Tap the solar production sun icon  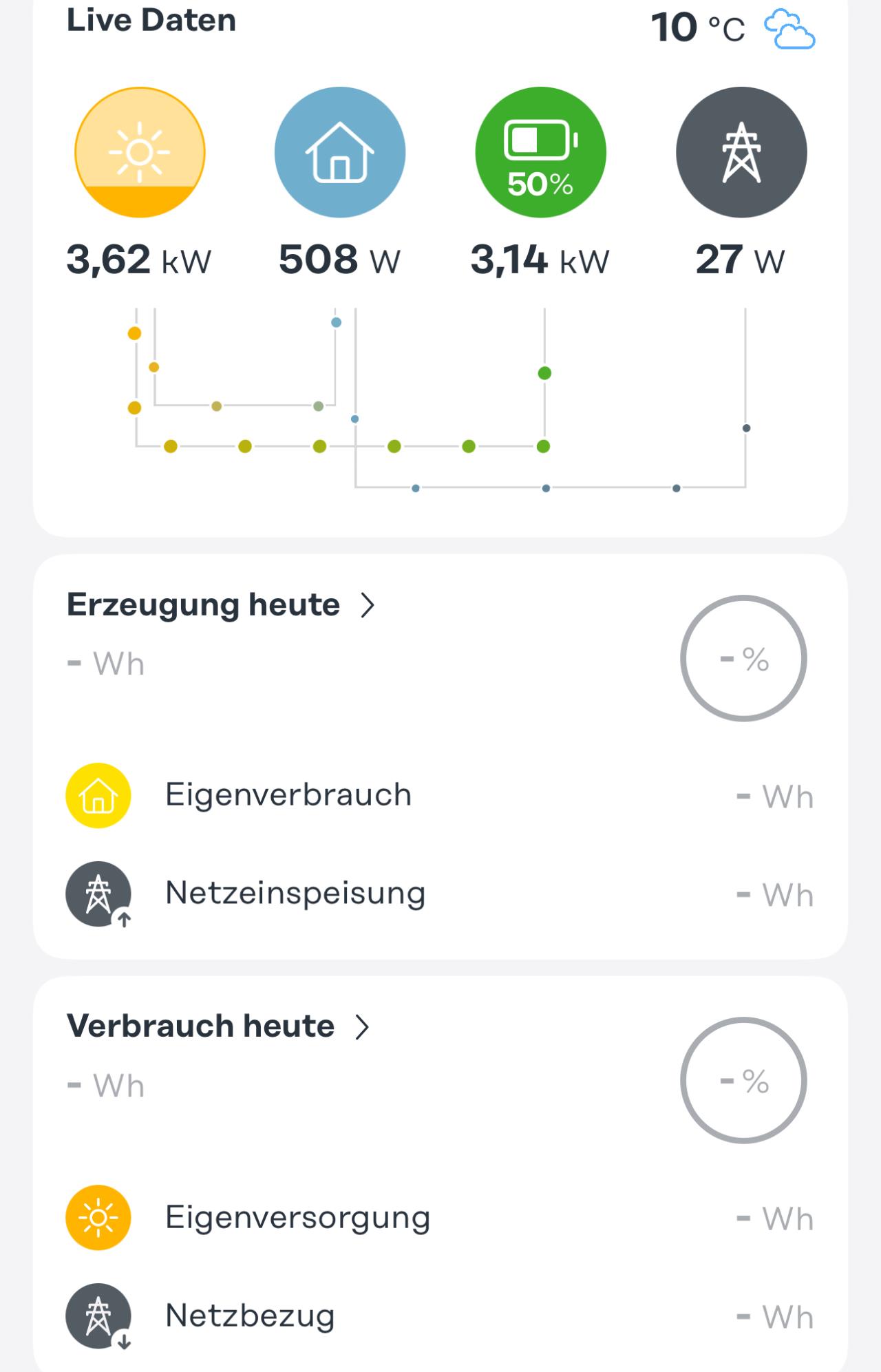(x=140, y=152)
